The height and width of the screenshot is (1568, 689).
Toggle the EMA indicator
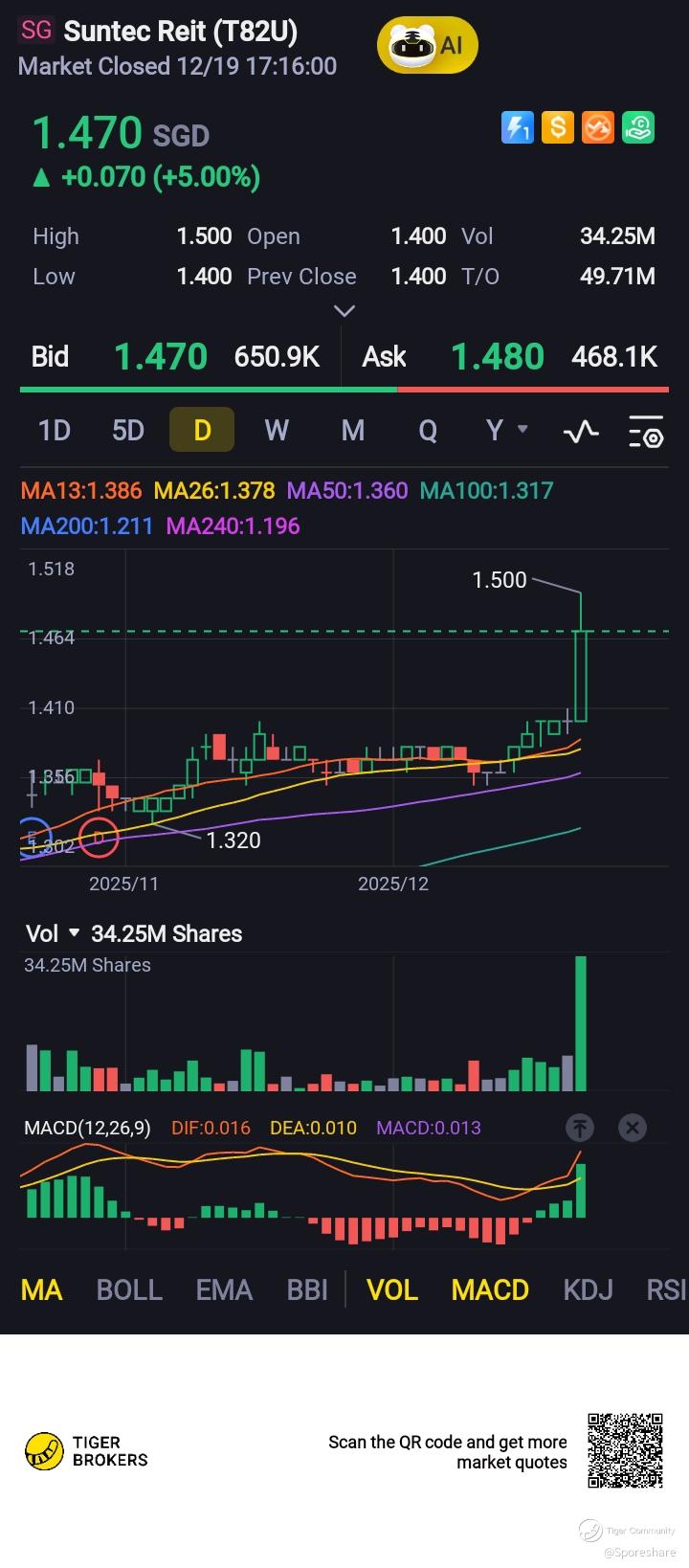(224, 1289)
